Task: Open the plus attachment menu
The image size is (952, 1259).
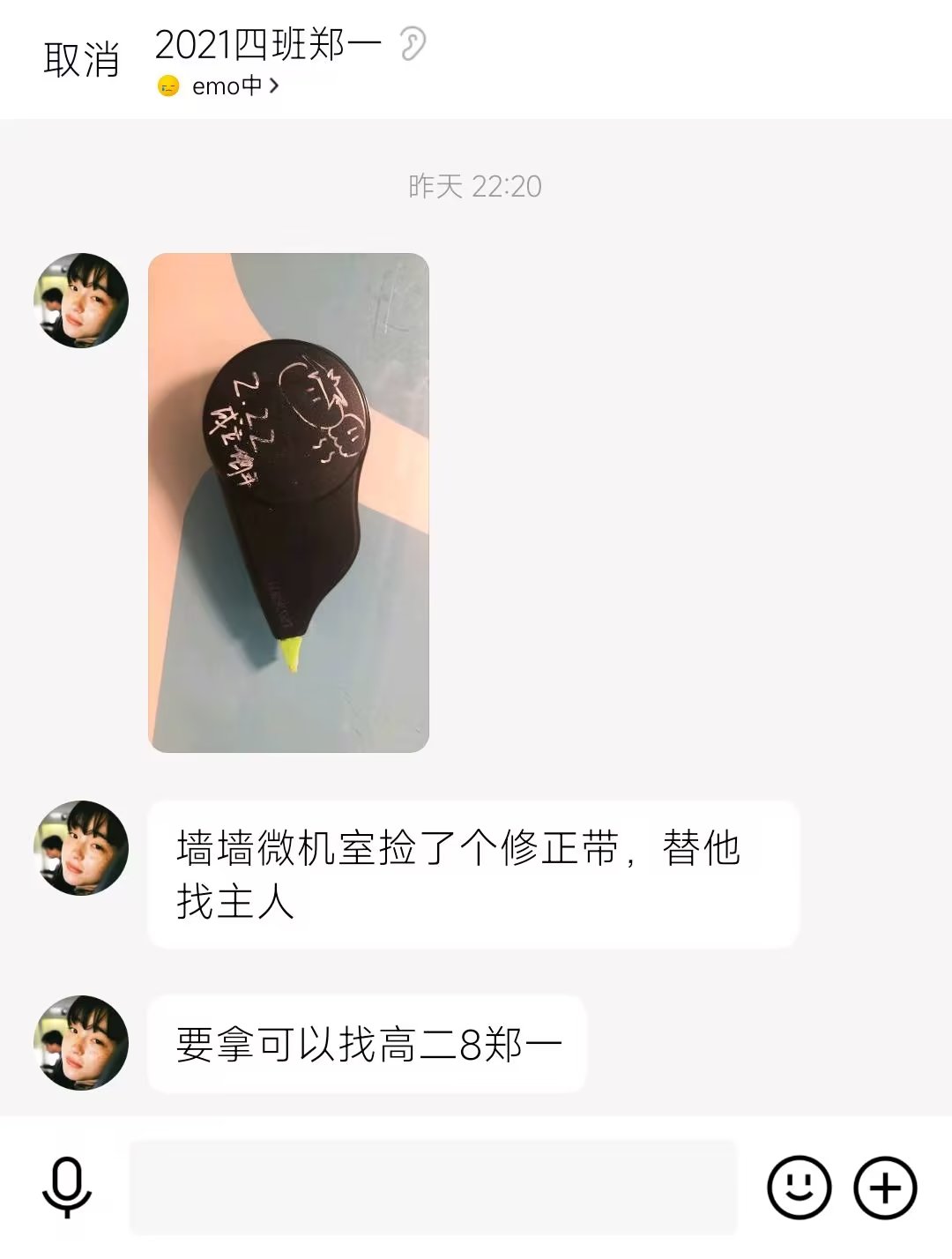Action: coord(885,1187)
